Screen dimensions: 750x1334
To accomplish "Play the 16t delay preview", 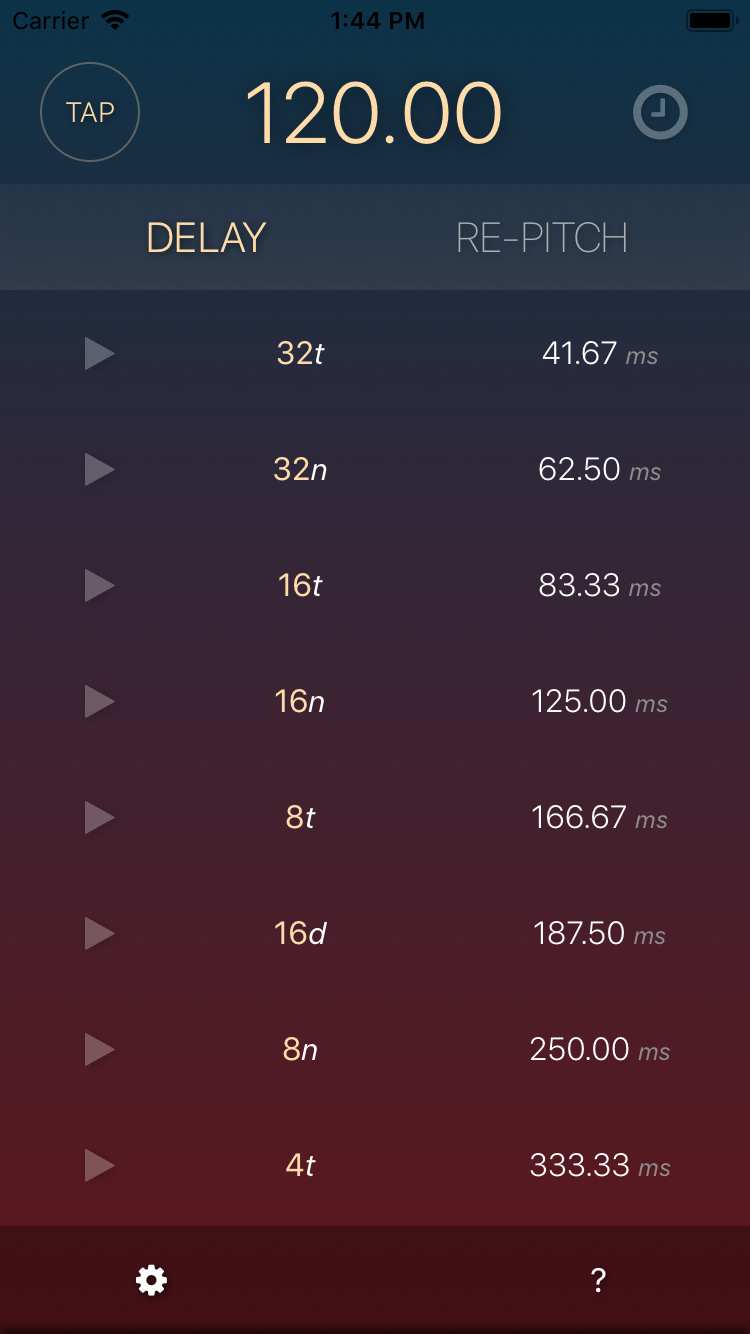I will tap(99, 586).
